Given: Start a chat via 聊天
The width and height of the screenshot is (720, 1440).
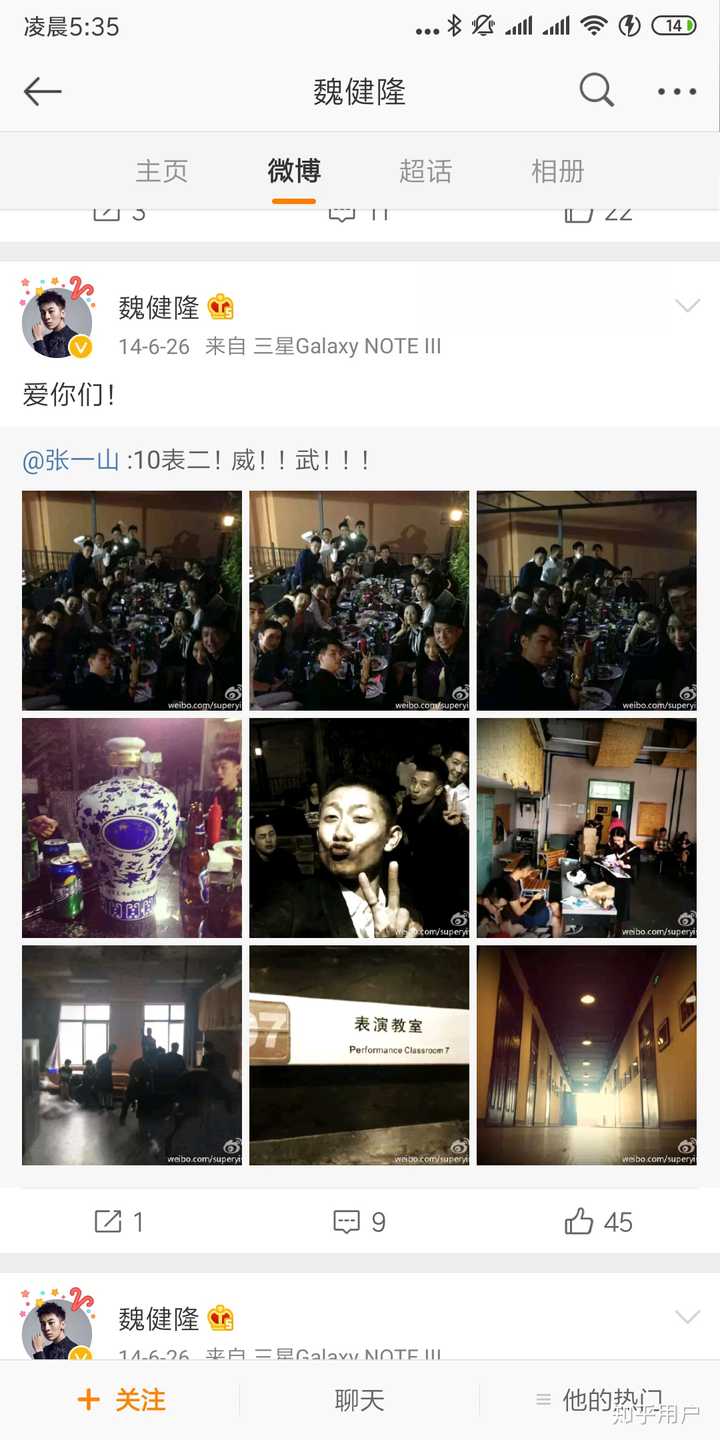Looking at the screenshot, I should (x=359, y=1400).
